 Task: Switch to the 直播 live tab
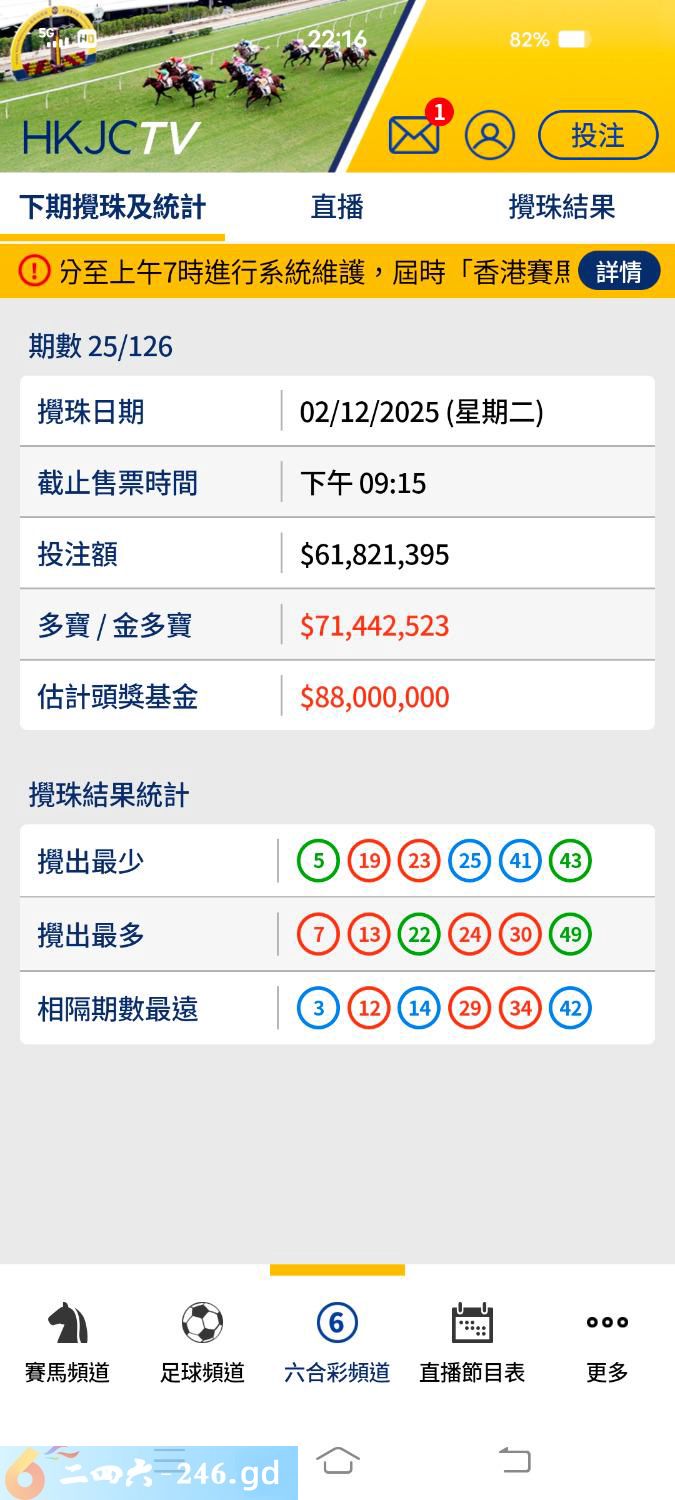click(x=337, y=207)
